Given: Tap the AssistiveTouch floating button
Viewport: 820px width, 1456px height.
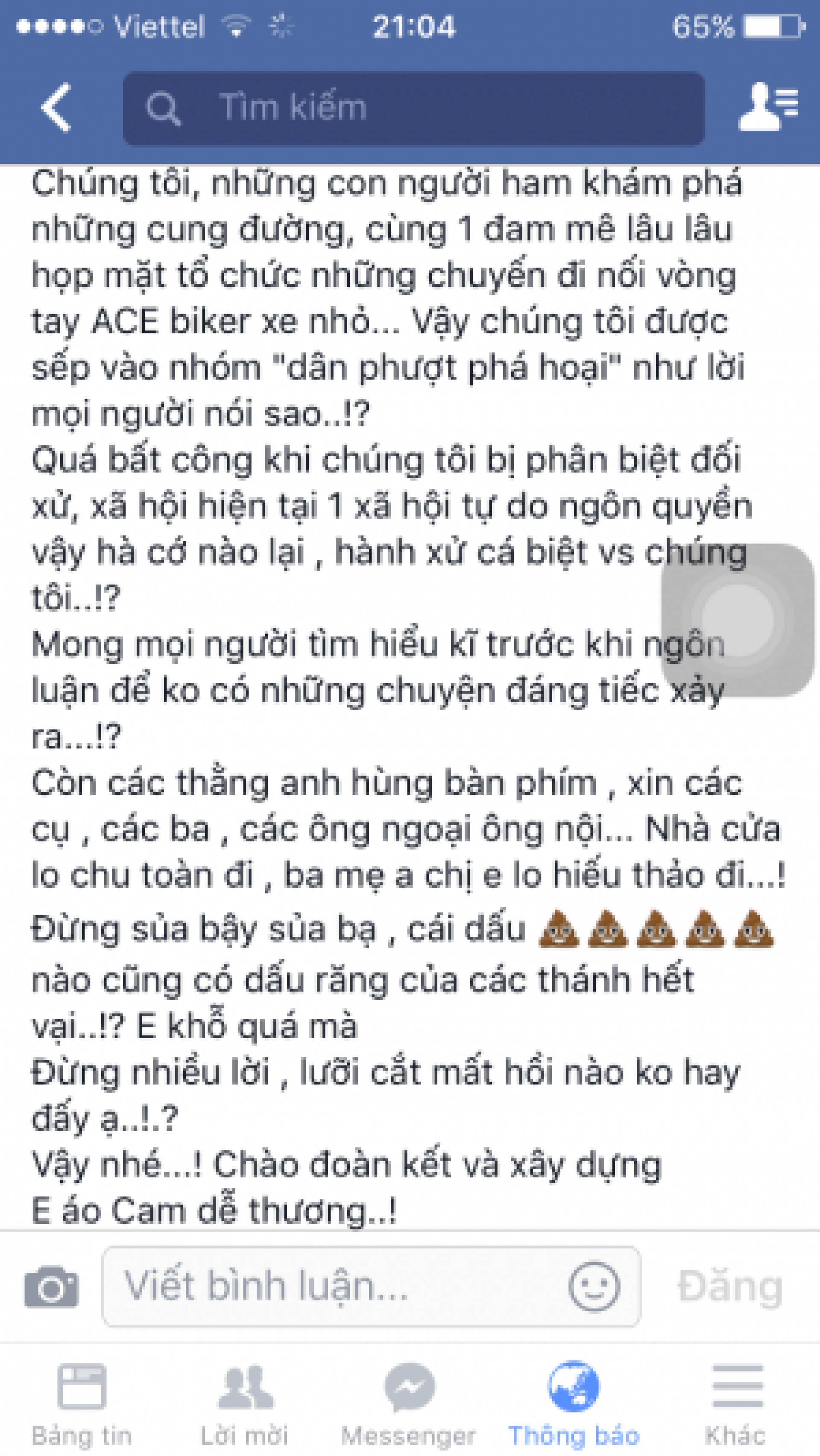Looking at the screenshot, I should point(738,620).
